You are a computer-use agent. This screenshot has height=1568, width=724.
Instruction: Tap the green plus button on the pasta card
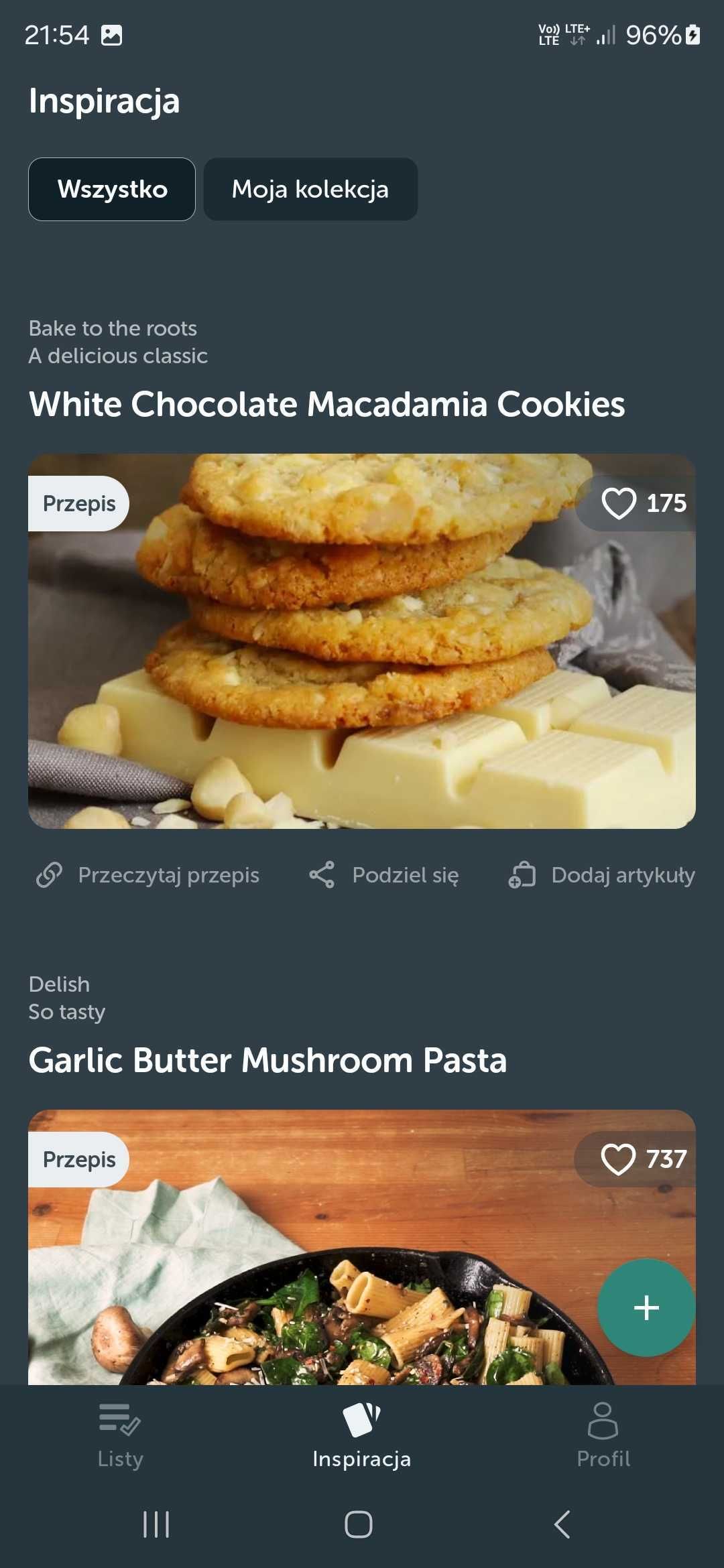coord(646,1306)
